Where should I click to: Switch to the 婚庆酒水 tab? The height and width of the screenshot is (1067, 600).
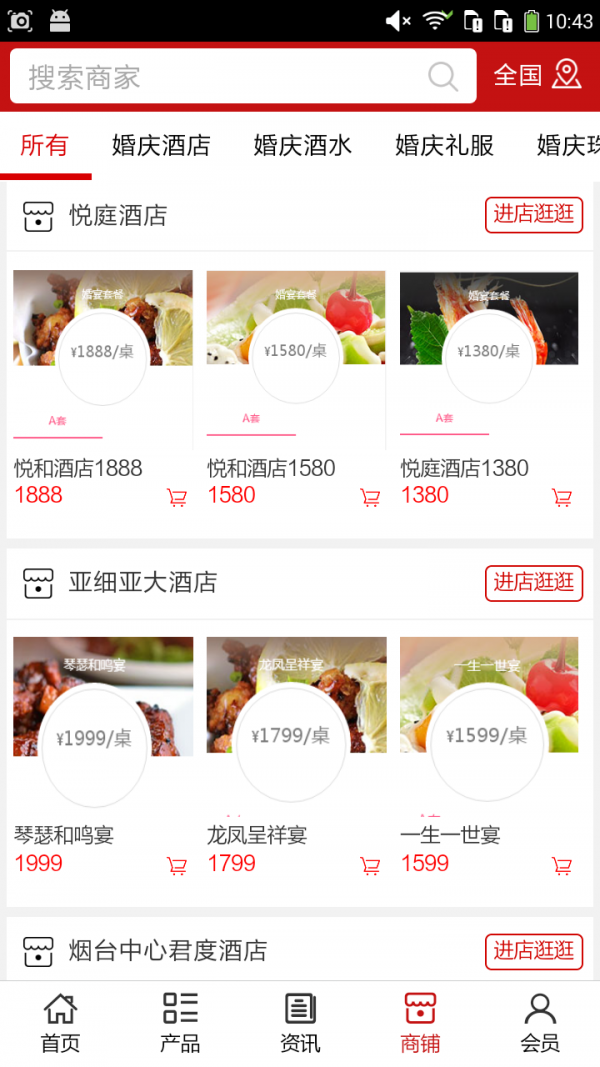302,146
